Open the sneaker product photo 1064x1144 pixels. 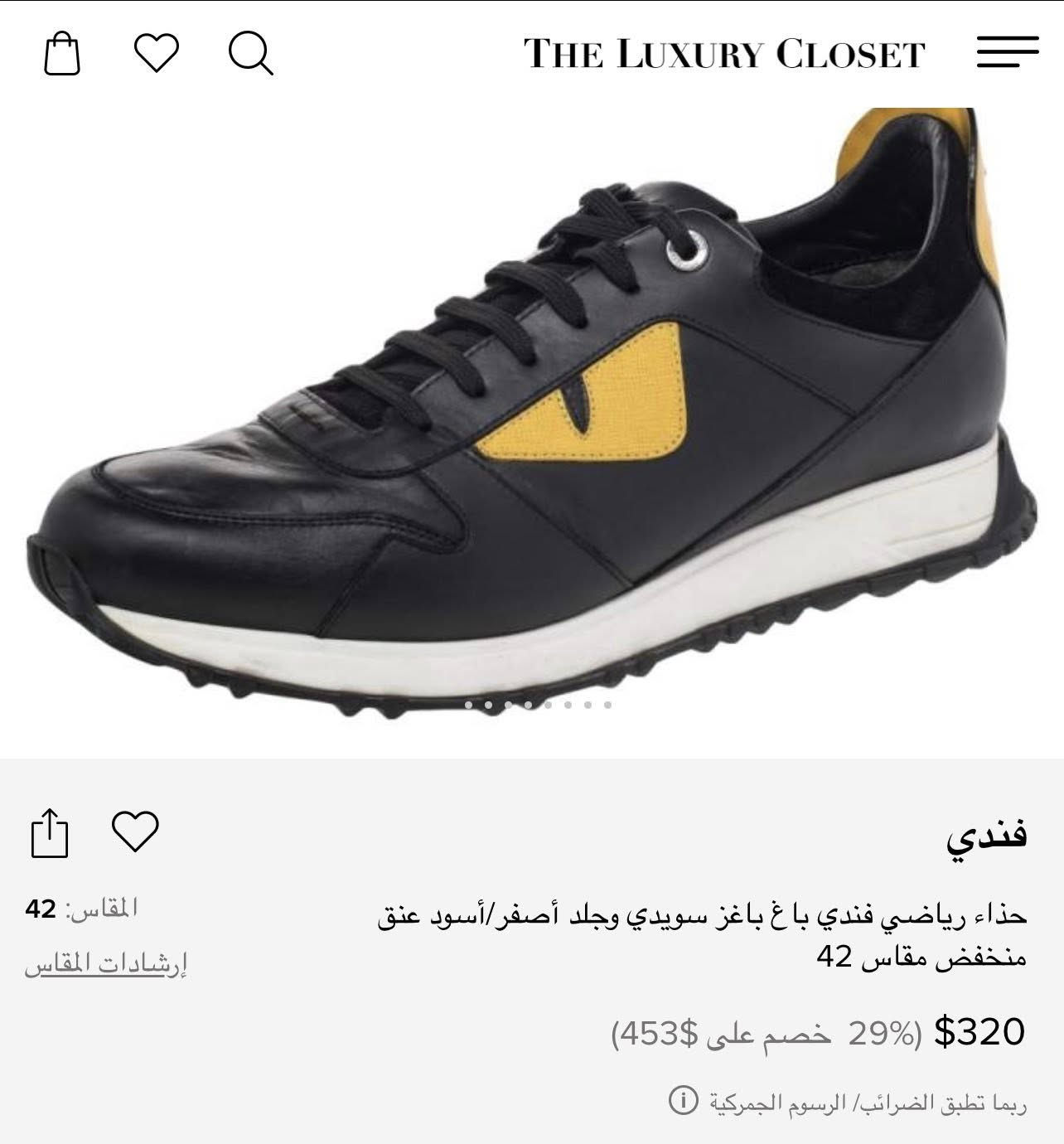pos(530,414)
